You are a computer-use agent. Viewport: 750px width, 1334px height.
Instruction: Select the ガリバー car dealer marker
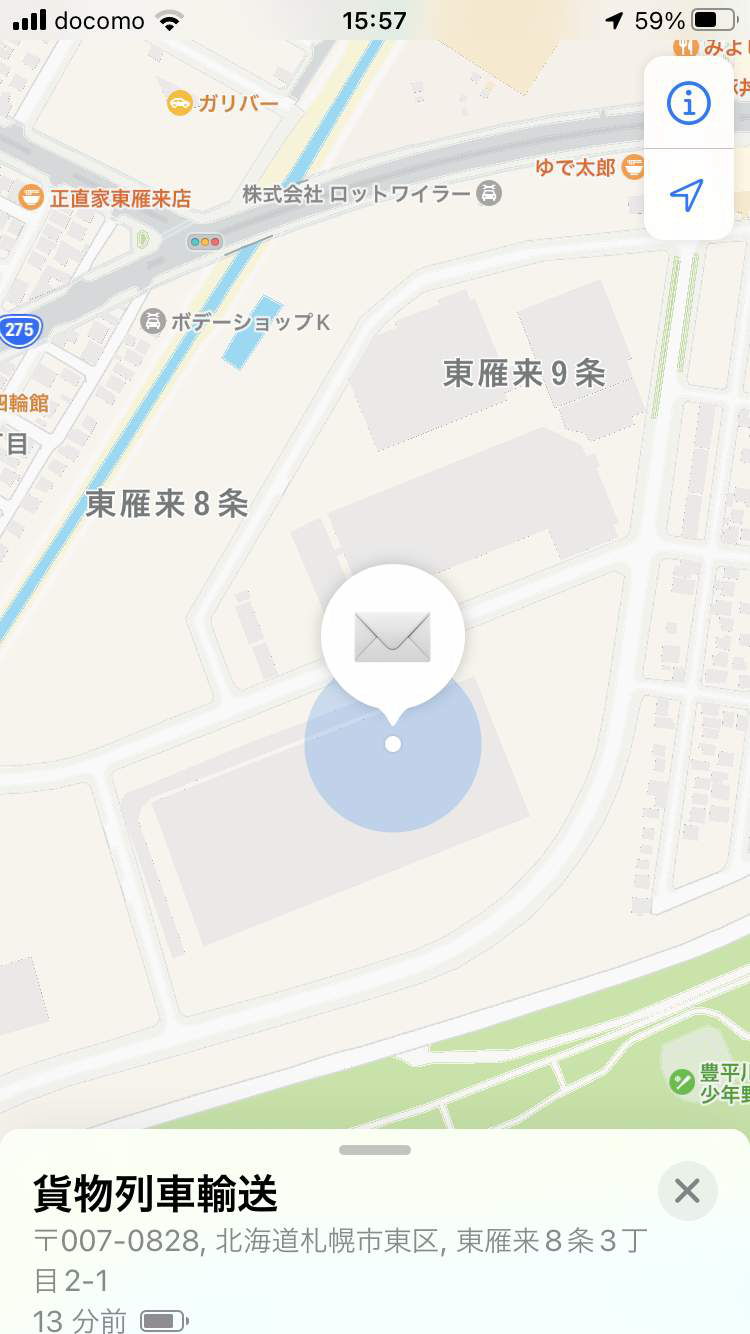179,103
